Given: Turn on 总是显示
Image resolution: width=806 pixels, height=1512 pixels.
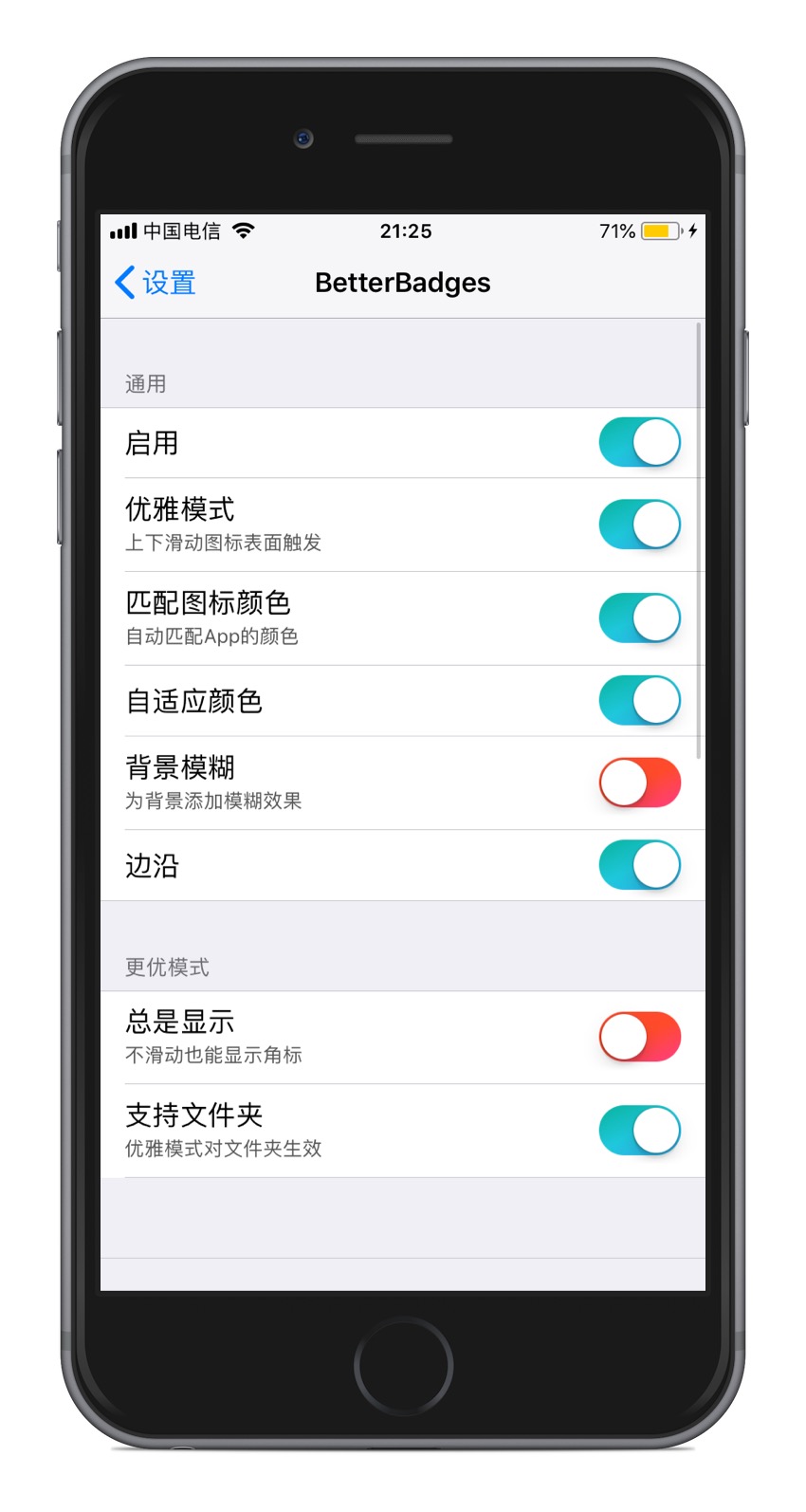Looking at the screenshot, I should coord(640,1037).
